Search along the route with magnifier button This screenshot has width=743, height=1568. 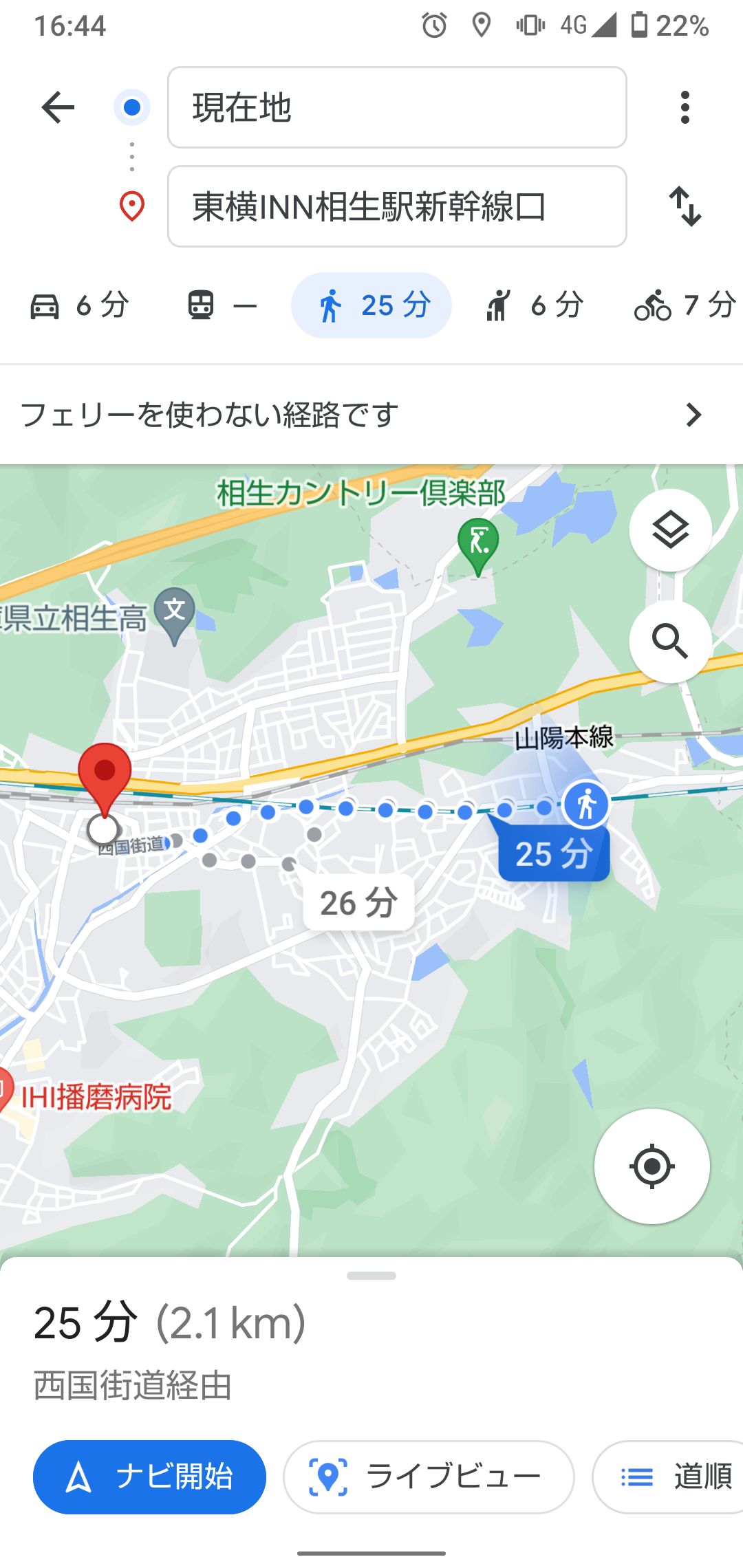click(671, 642)
